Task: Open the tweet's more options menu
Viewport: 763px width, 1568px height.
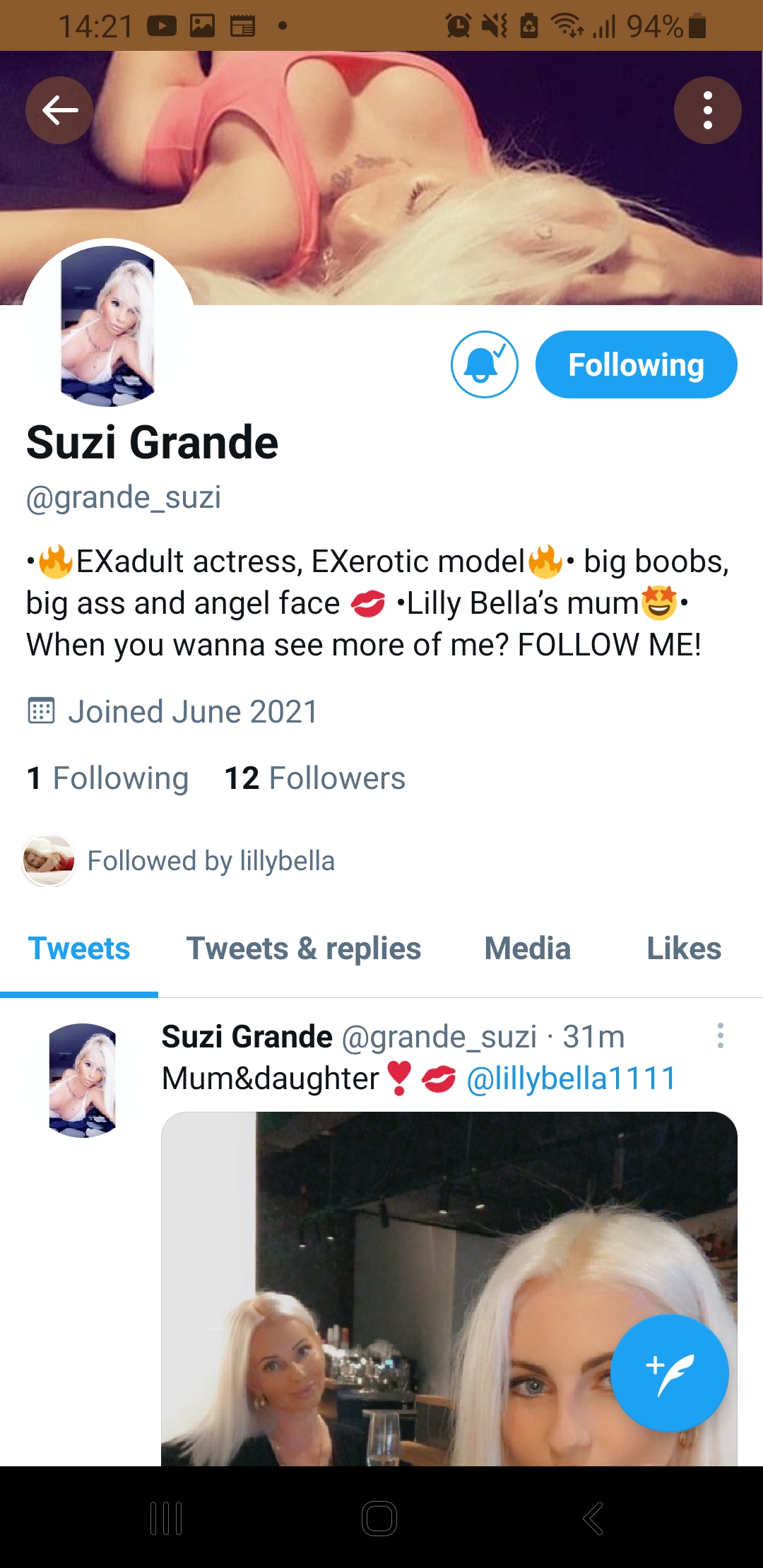Action: coord(720,1035)
